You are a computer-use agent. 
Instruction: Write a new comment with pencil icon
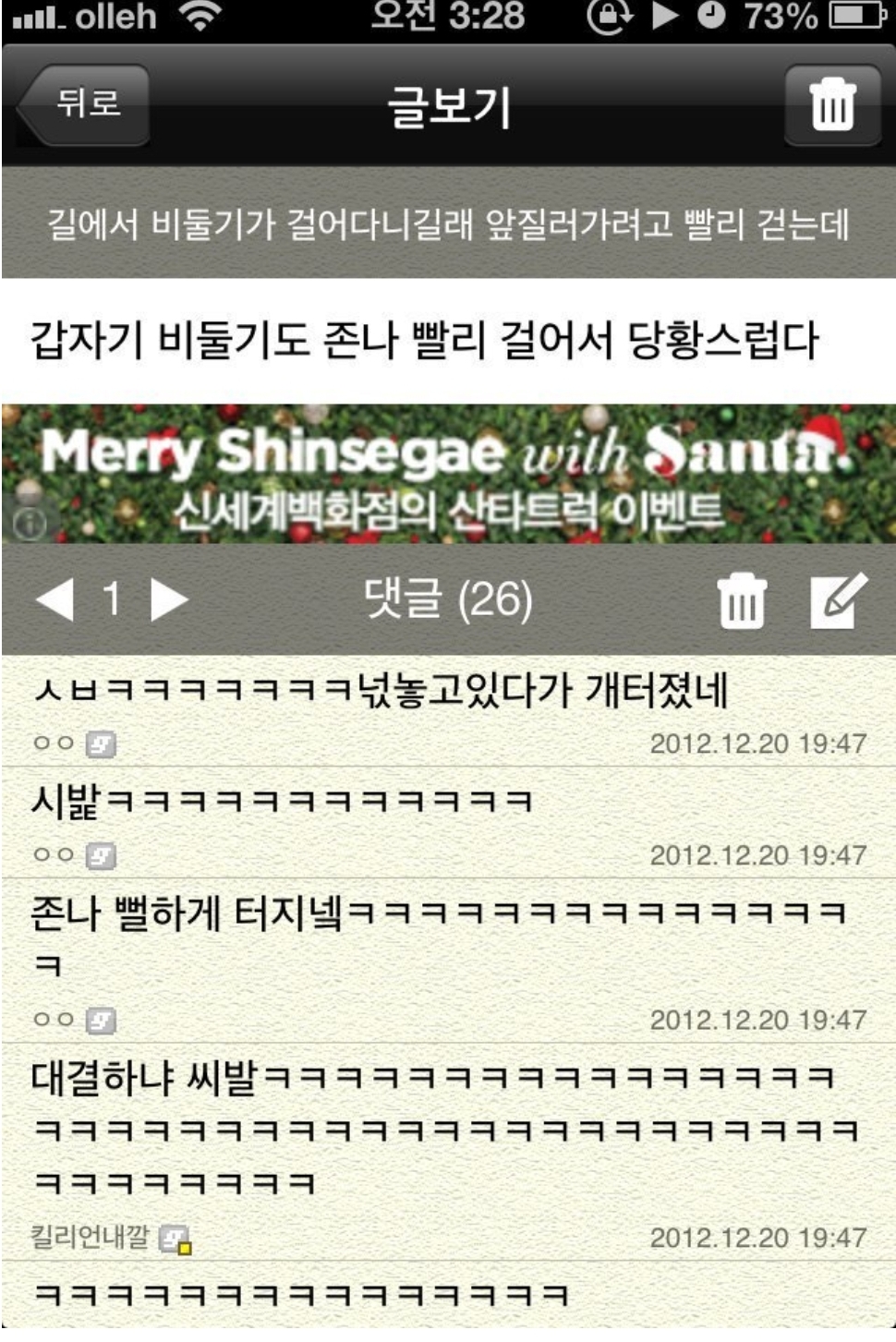click(838, 600)
